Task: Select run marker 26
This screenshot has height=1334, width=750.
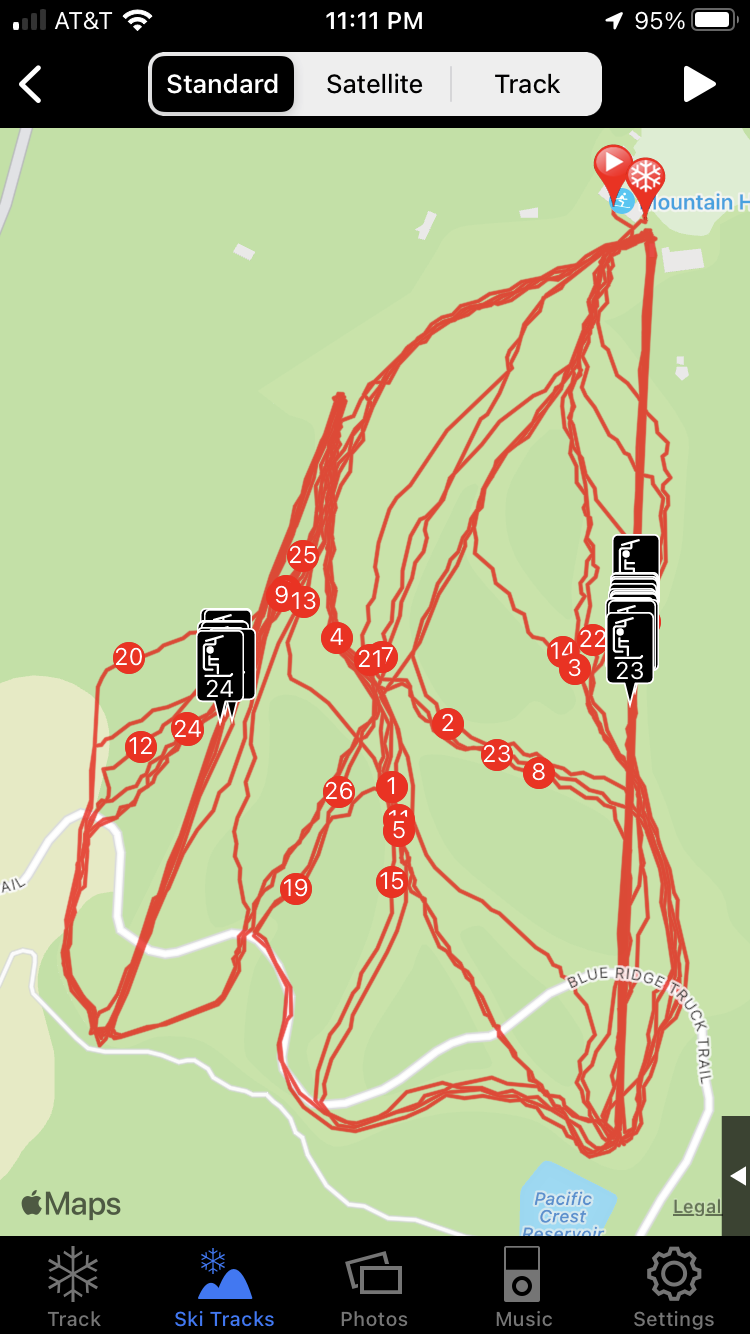Action: click(339, 792)
